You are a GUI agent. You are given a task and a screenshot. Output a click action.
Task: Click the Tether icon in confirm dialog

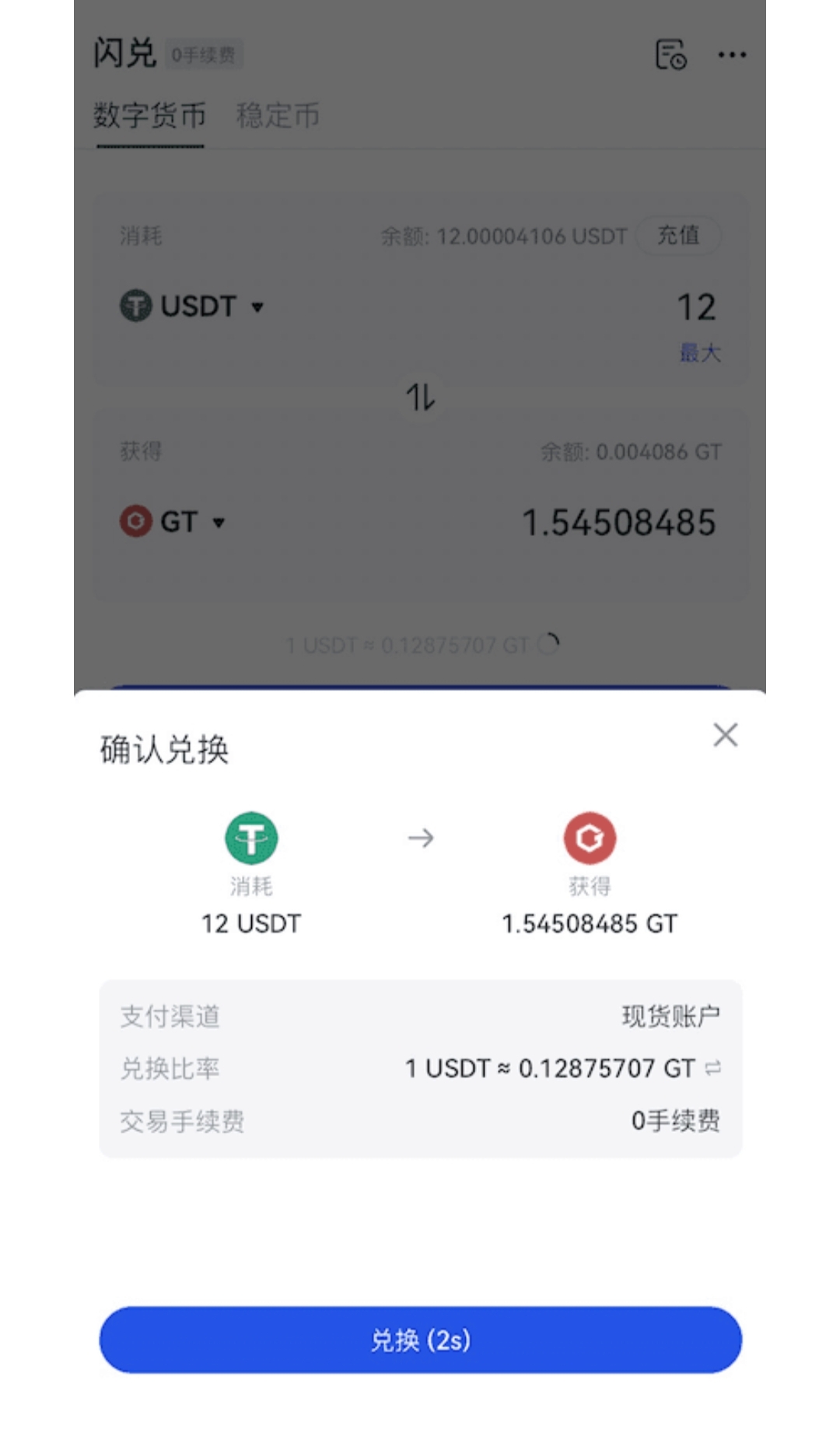tap(251, 839)
